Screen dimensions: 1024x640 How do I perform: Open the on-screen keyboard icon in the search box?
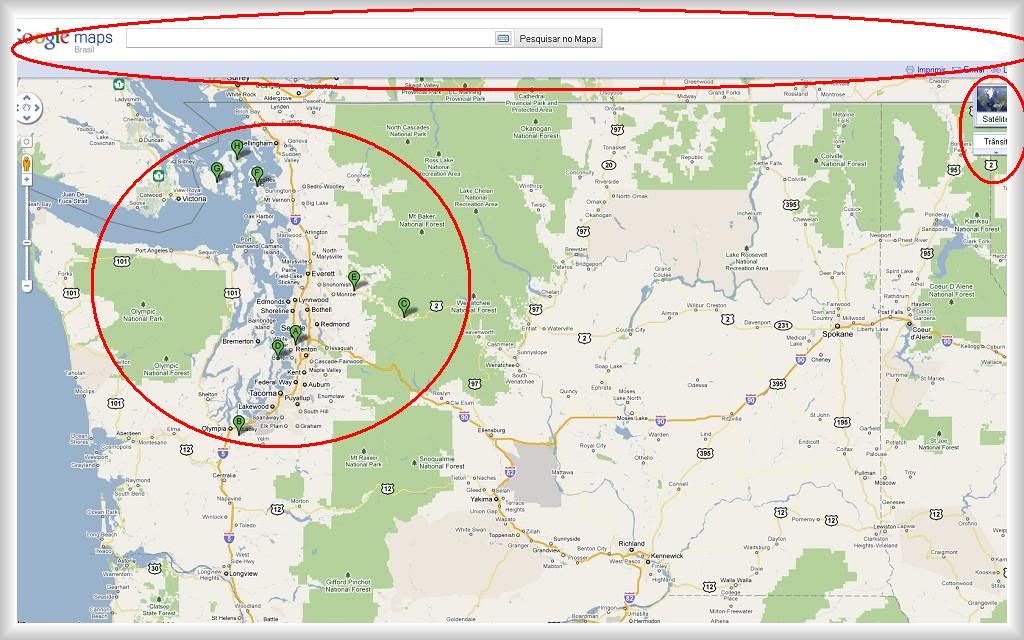503,38
